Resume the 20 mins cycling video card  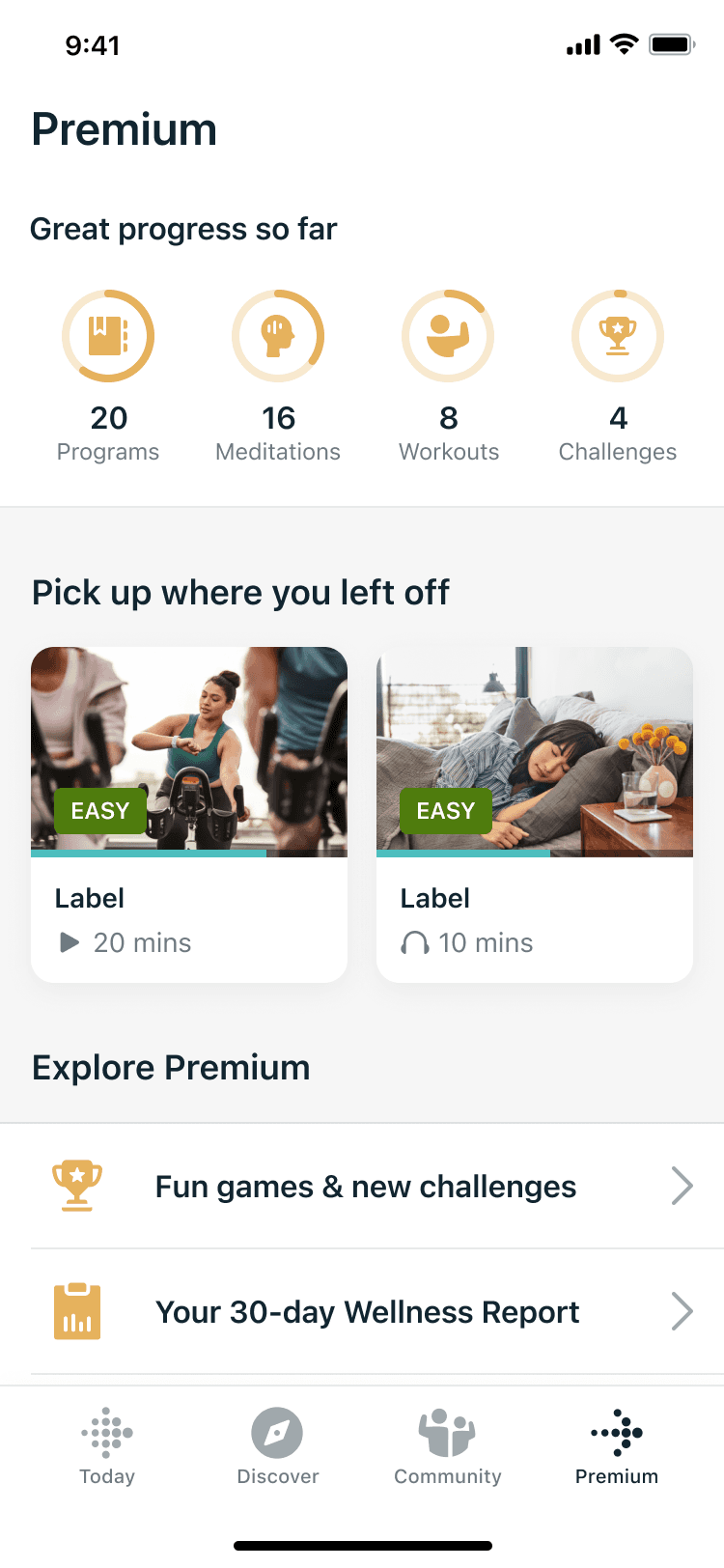pos(189,814)
